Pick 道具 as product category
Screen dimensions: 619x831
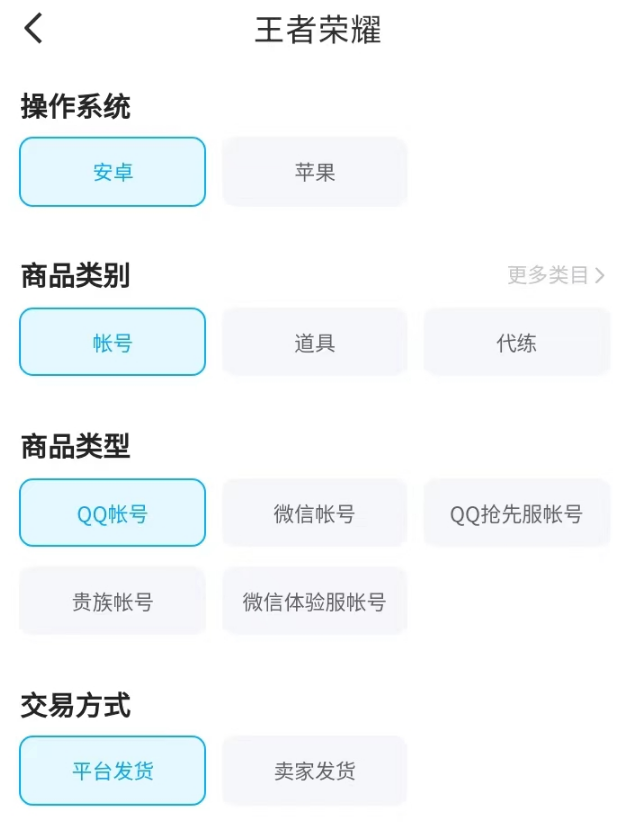point(314,343)
